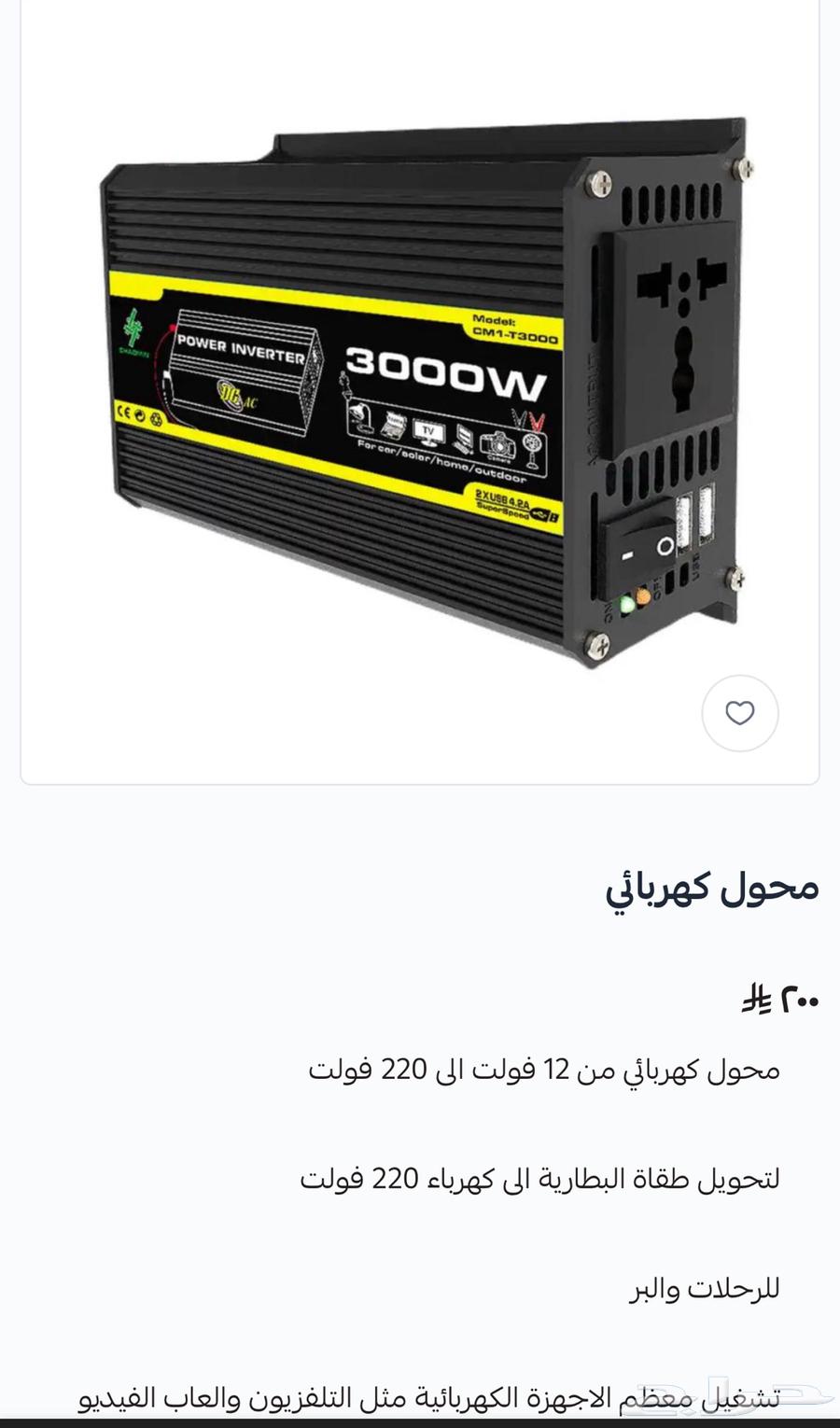This screenshot has width=840, height=1428.
Task: Click the fan icon printed on the label
Action: click(x=531, y=441)
